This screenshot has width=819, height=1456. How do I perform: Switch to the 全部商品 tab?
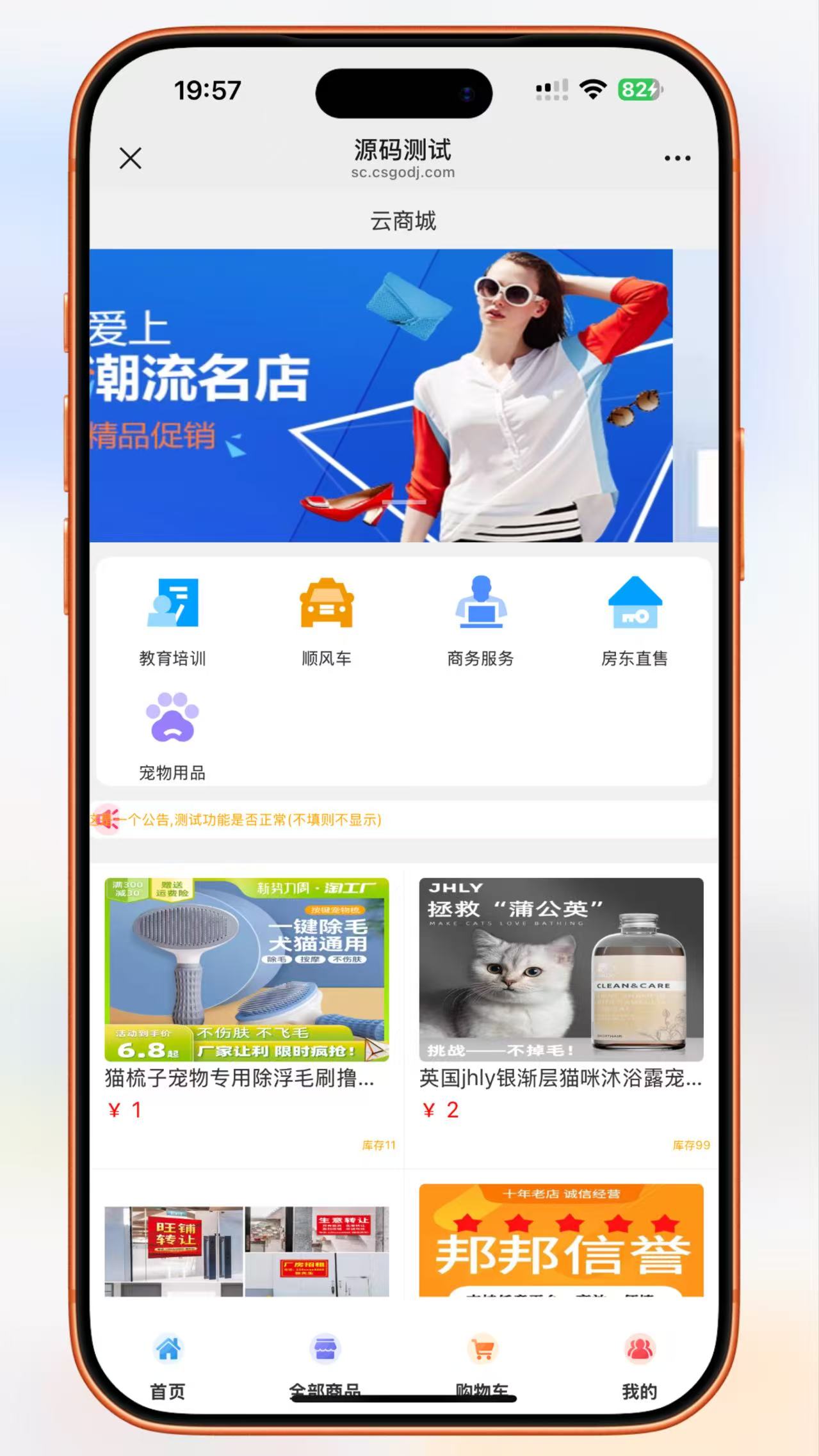325,1364
